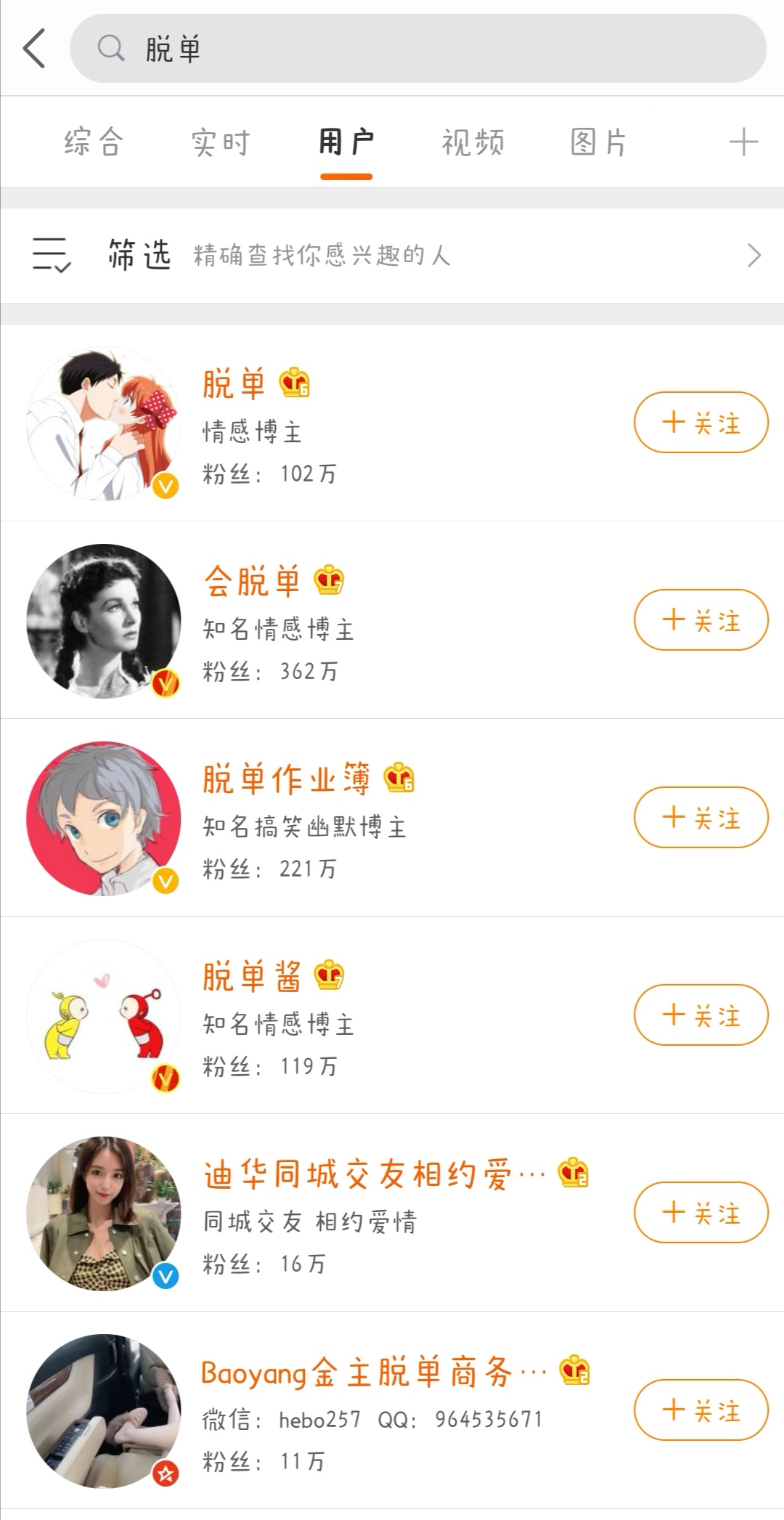
Task: Click the plus icon to add more tabs
Action: (743, 142)
